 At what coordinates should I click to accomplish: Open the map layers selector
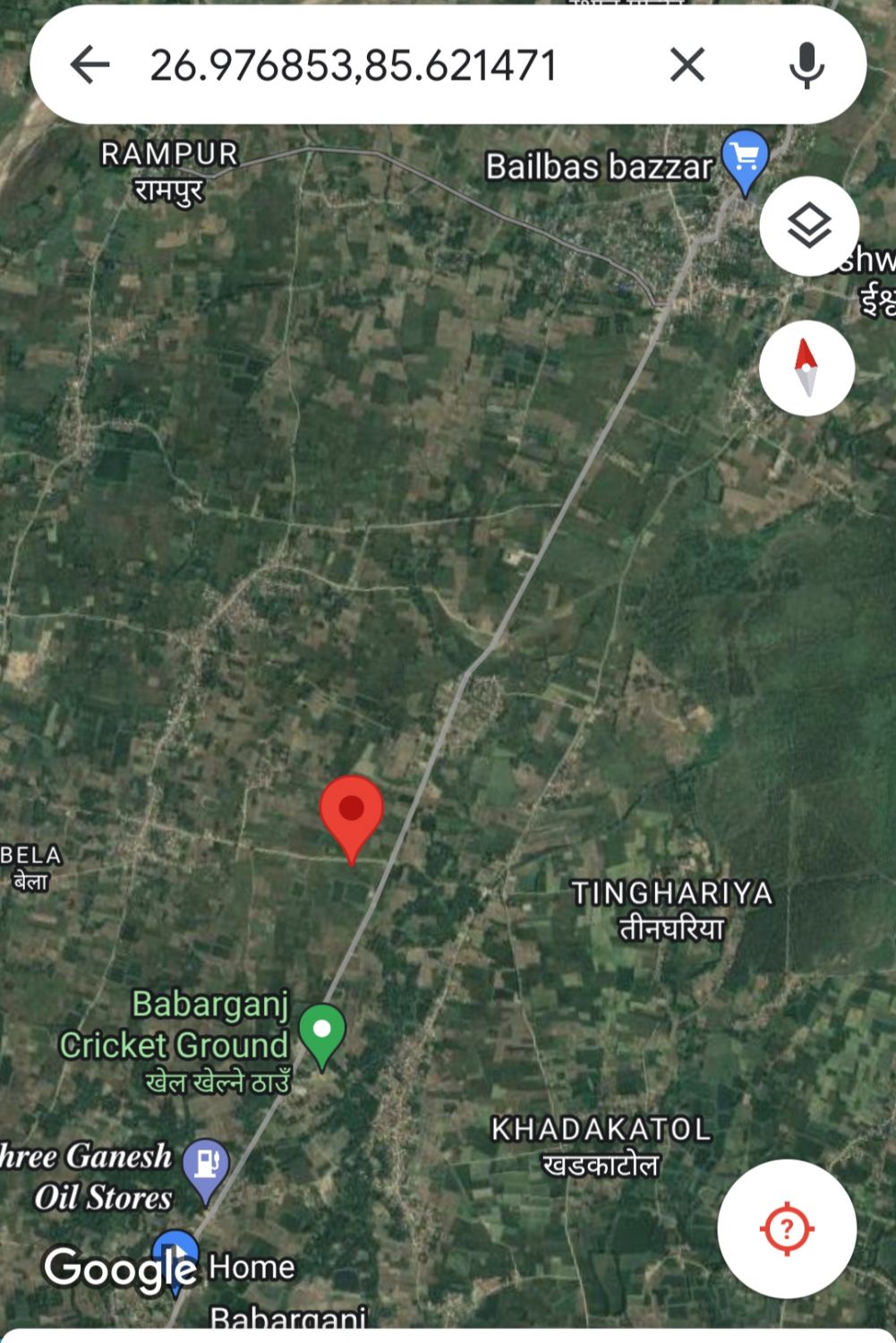click(x=808, y=226)
